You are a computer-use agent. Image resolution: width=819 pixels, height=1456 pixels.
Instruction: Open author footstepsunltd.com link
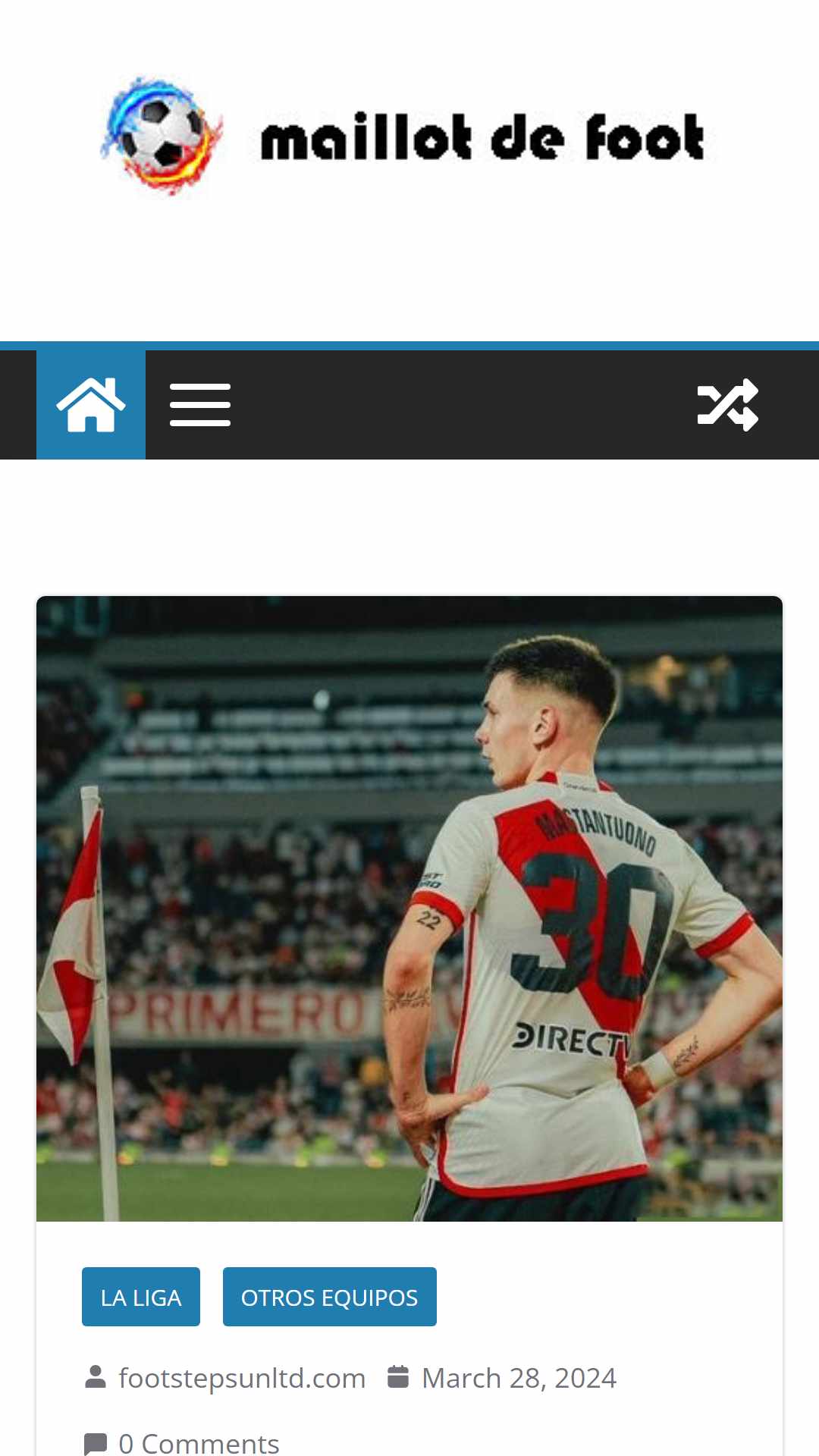242,1378
